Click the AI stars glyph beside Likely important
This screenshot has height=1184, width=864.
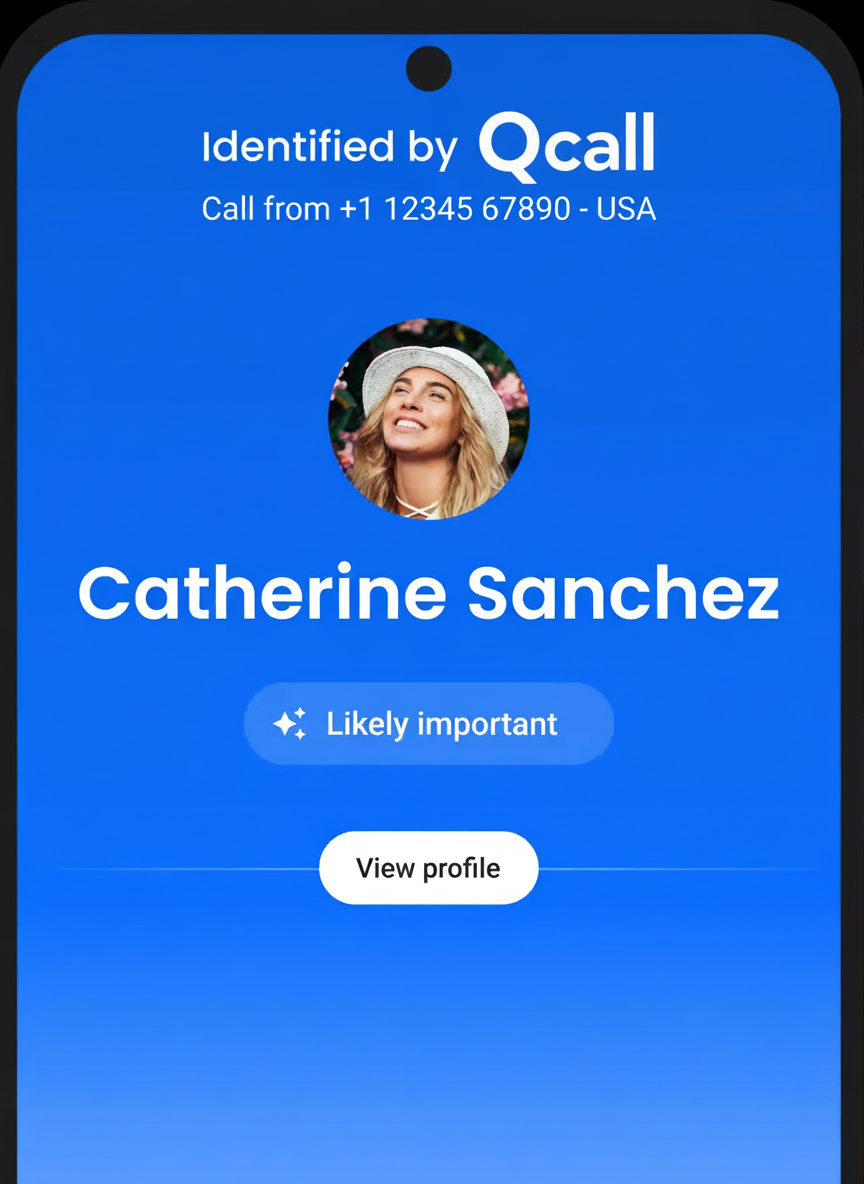pyautogui.click(x=289, y=723)
